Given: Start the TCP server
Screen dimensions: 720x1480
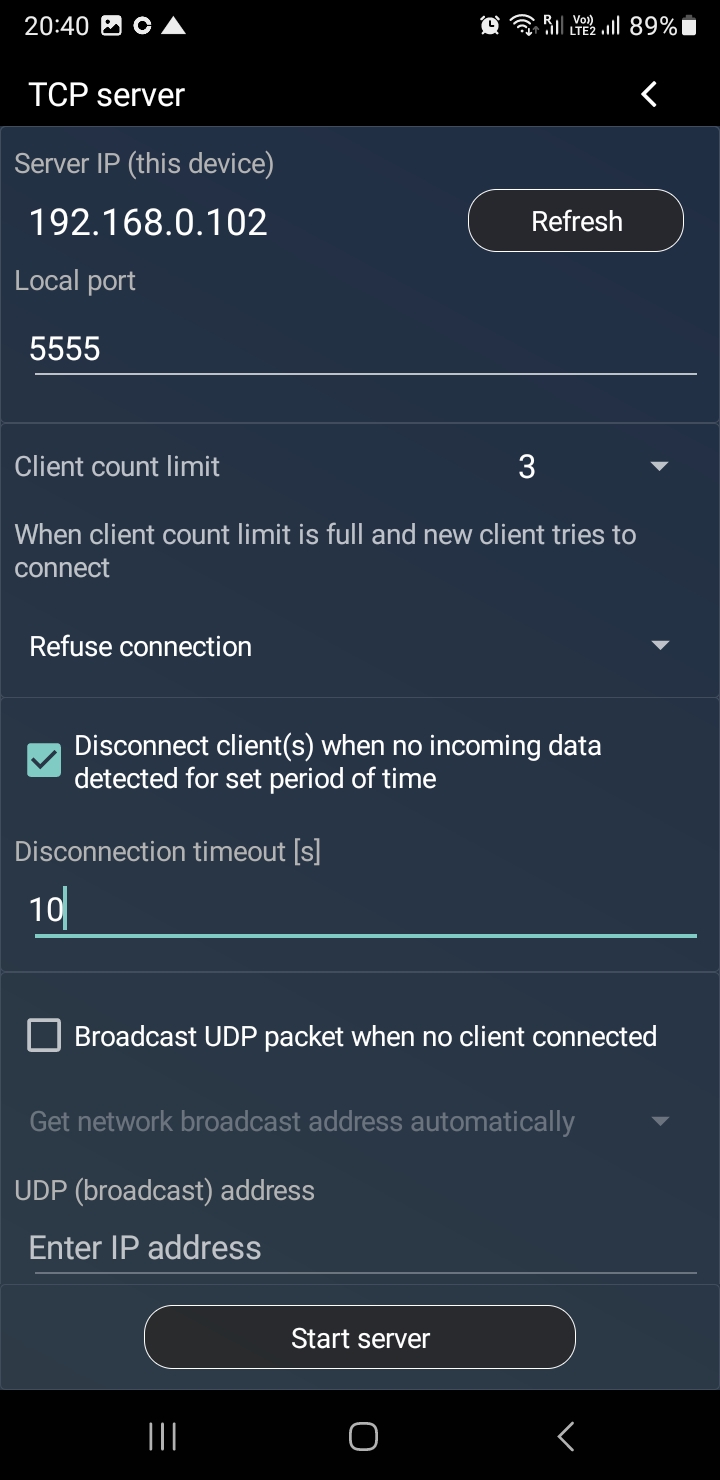Looking at the screenshot, I should coord(360,1338).
